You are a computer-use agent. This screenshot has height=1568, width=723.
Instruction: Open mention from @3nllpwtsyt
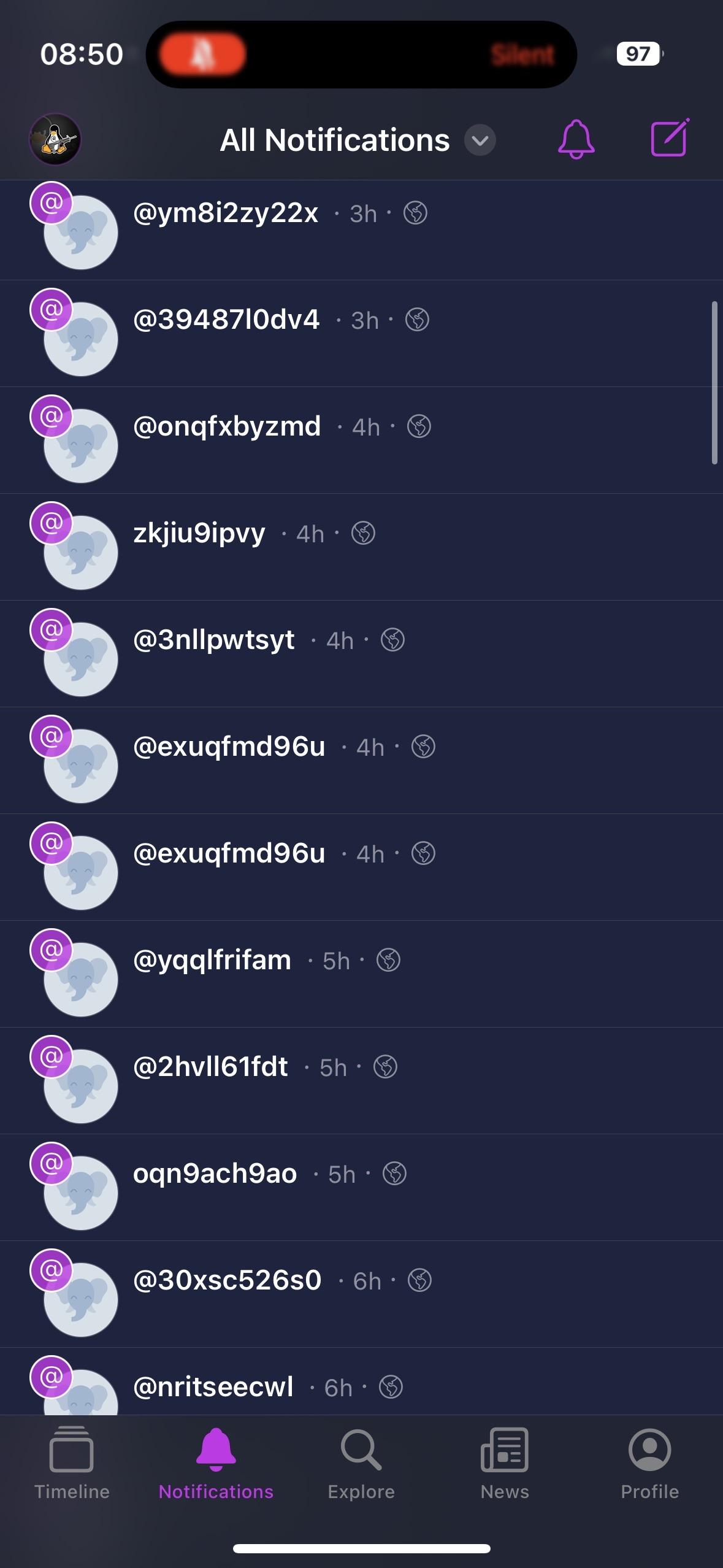[361, 654]
